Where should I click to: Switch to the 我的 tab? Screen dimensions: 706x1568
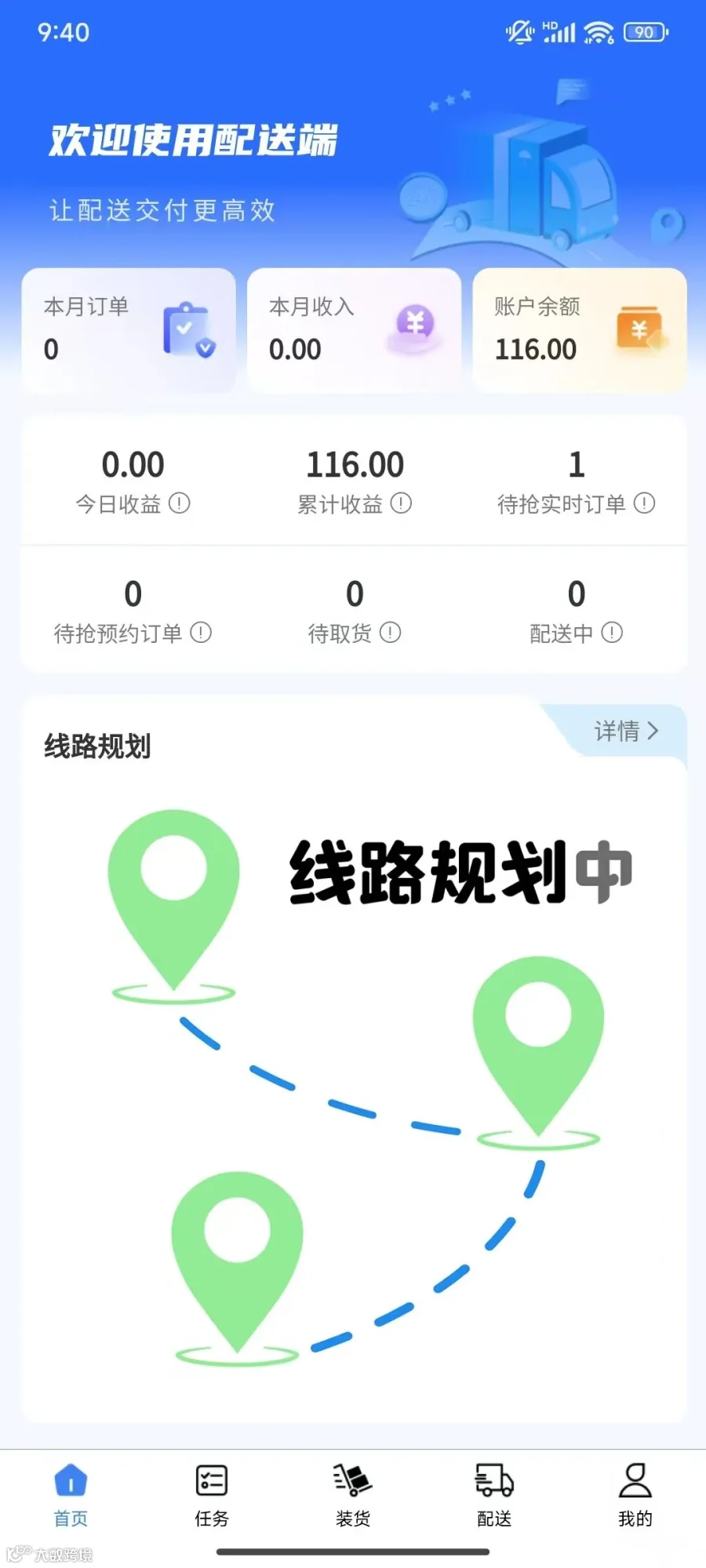[635, 1496]
